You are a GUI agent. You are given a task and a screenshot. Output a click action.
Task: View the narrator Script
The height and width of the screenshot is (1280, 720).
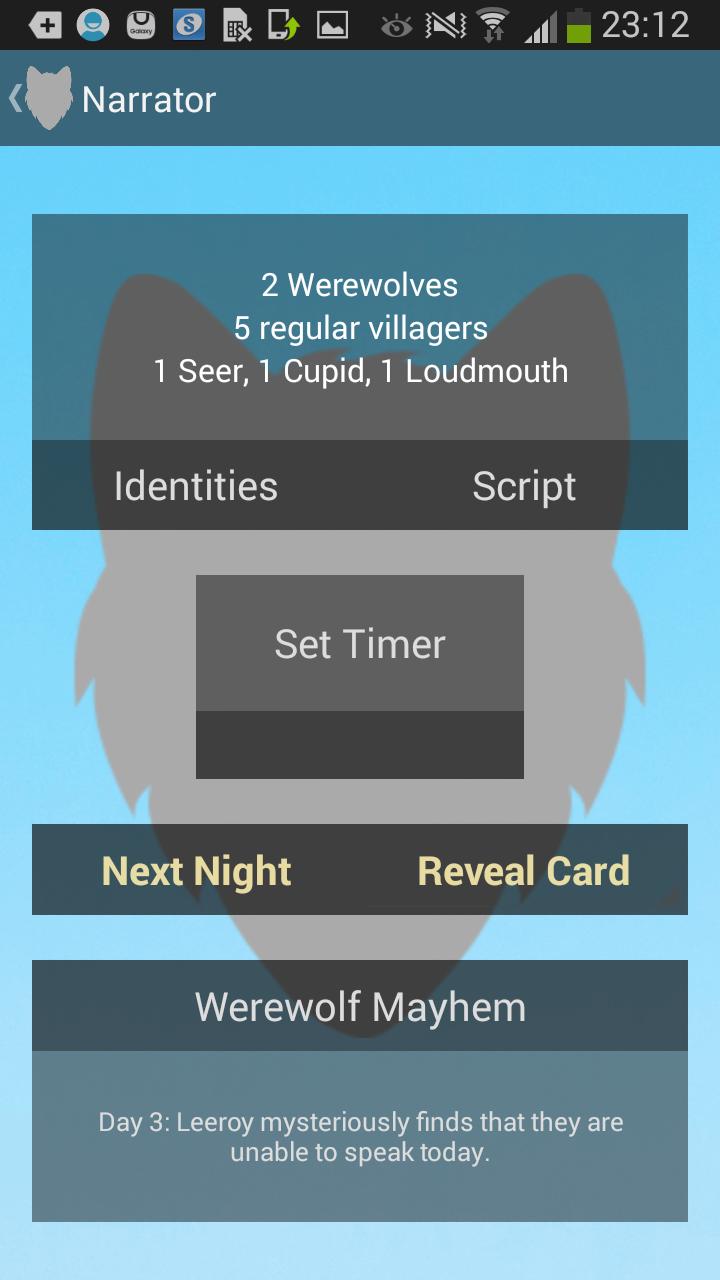click(523, 486)
